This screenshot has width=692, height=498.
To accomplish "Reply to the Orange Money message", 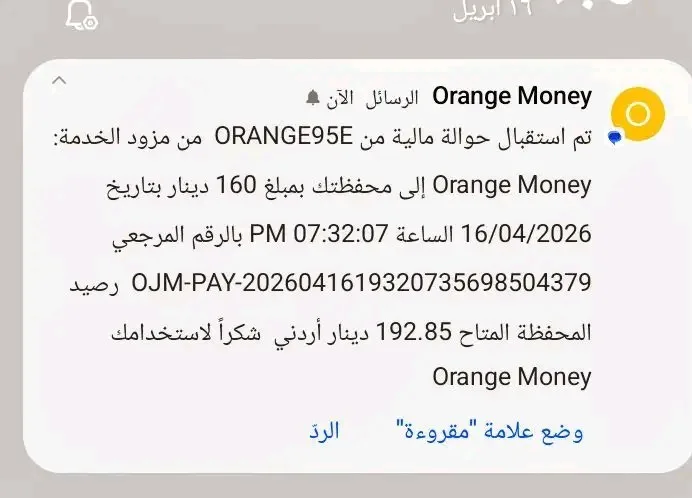I will pyautogui.click(x=323, y=431).
